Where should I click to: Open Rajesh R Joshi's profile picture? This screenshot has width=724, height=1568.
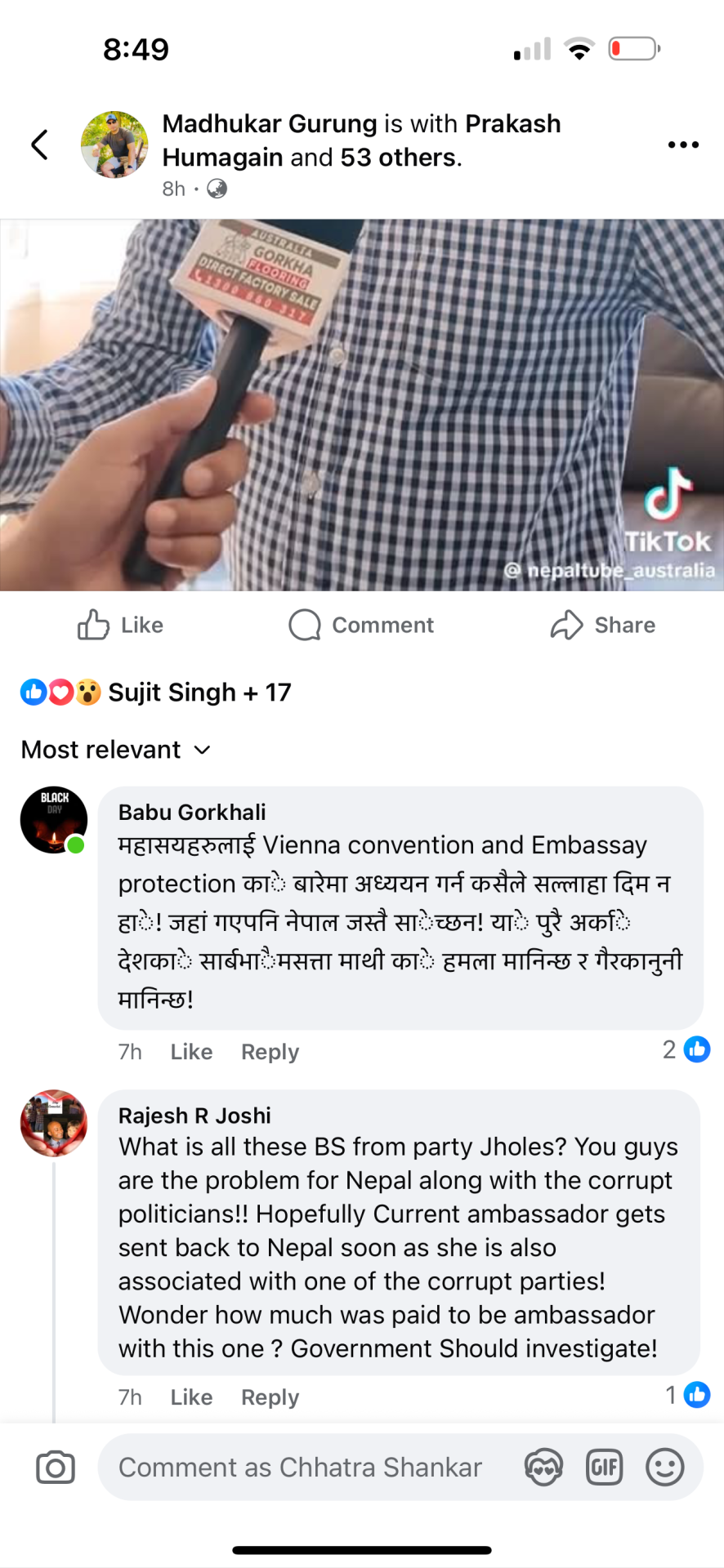(x=54, y=1123)
